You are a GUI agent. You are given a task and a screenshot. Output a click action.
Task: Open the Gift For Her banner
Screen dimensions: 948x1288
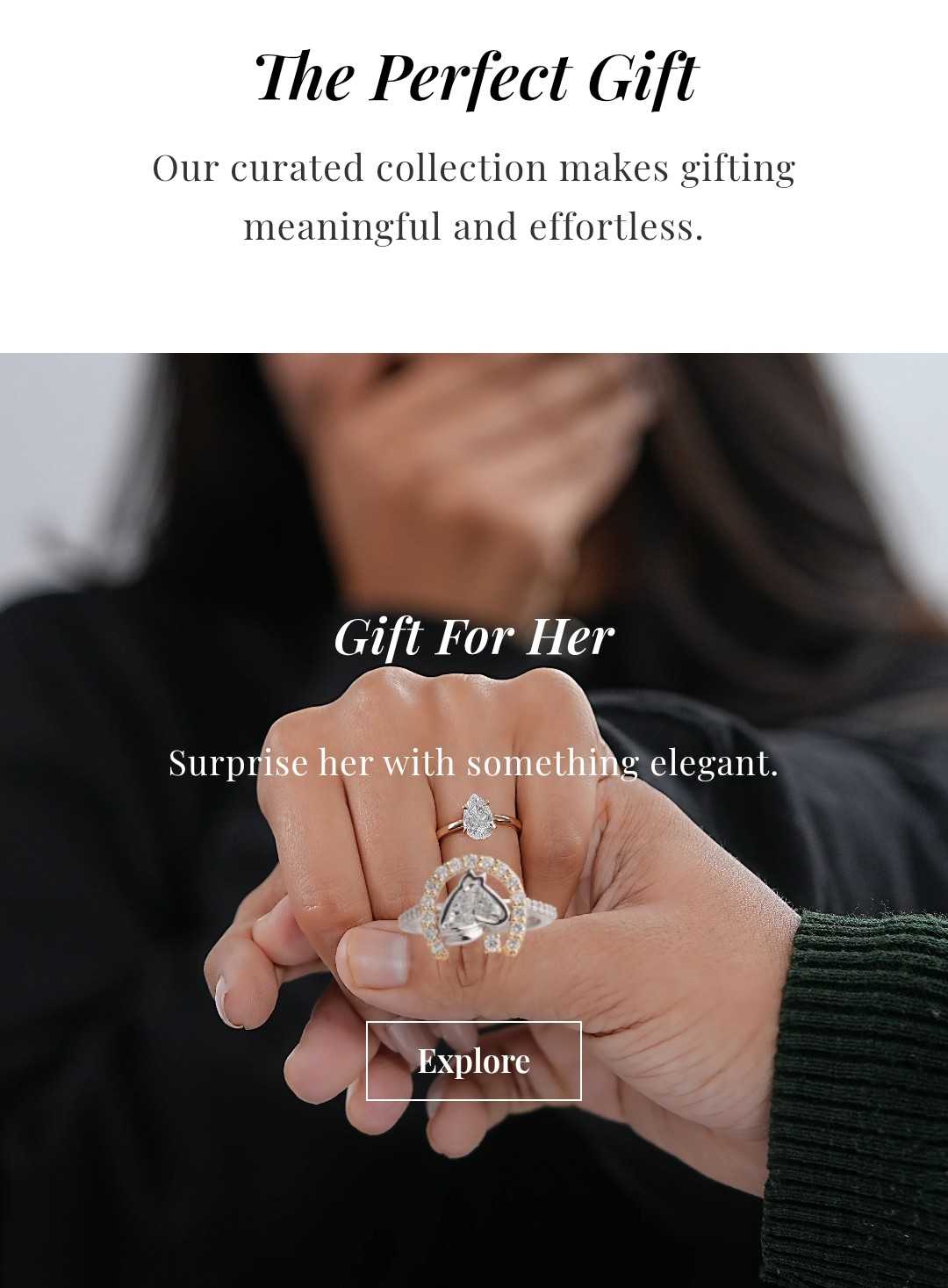point(473,636)
